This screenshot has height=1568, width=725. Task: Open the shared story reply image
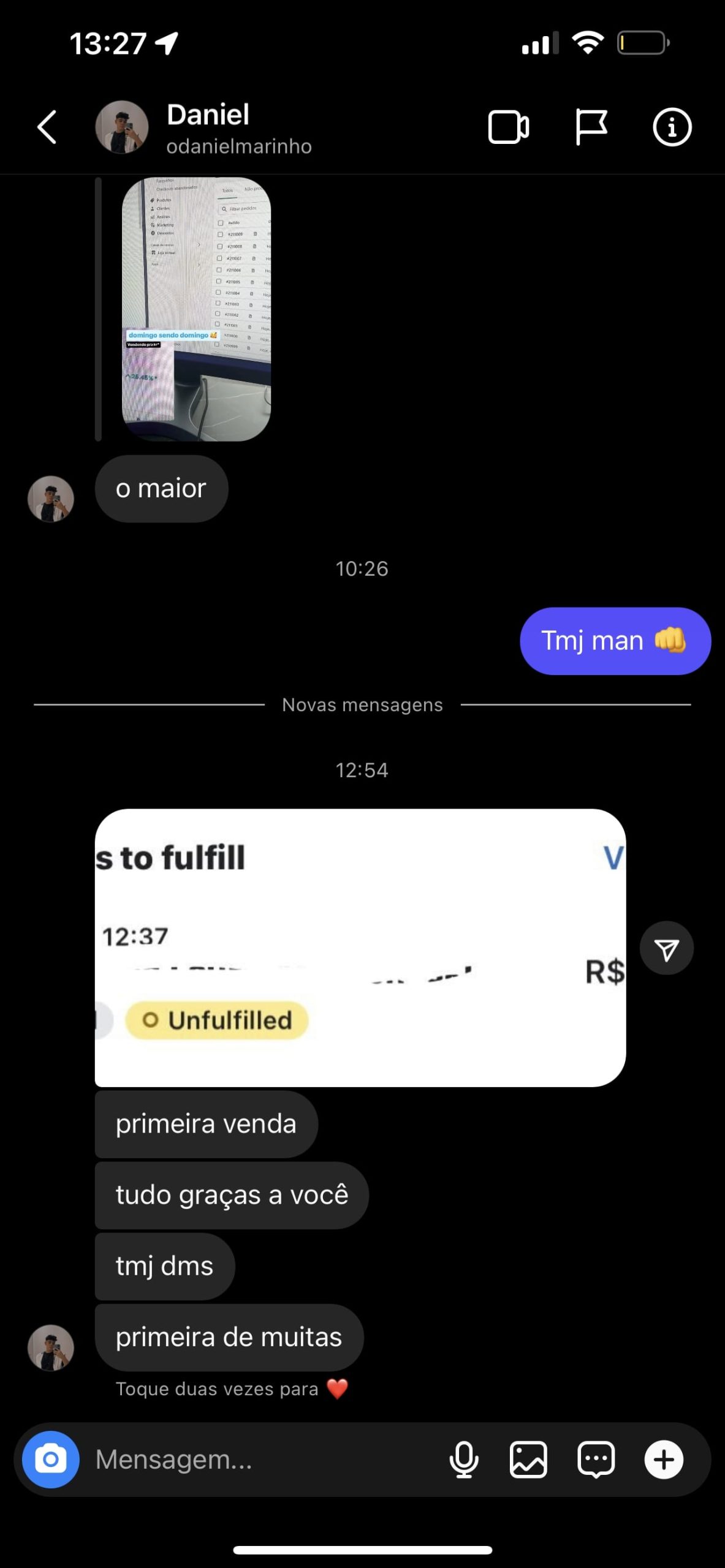(196, 309)
